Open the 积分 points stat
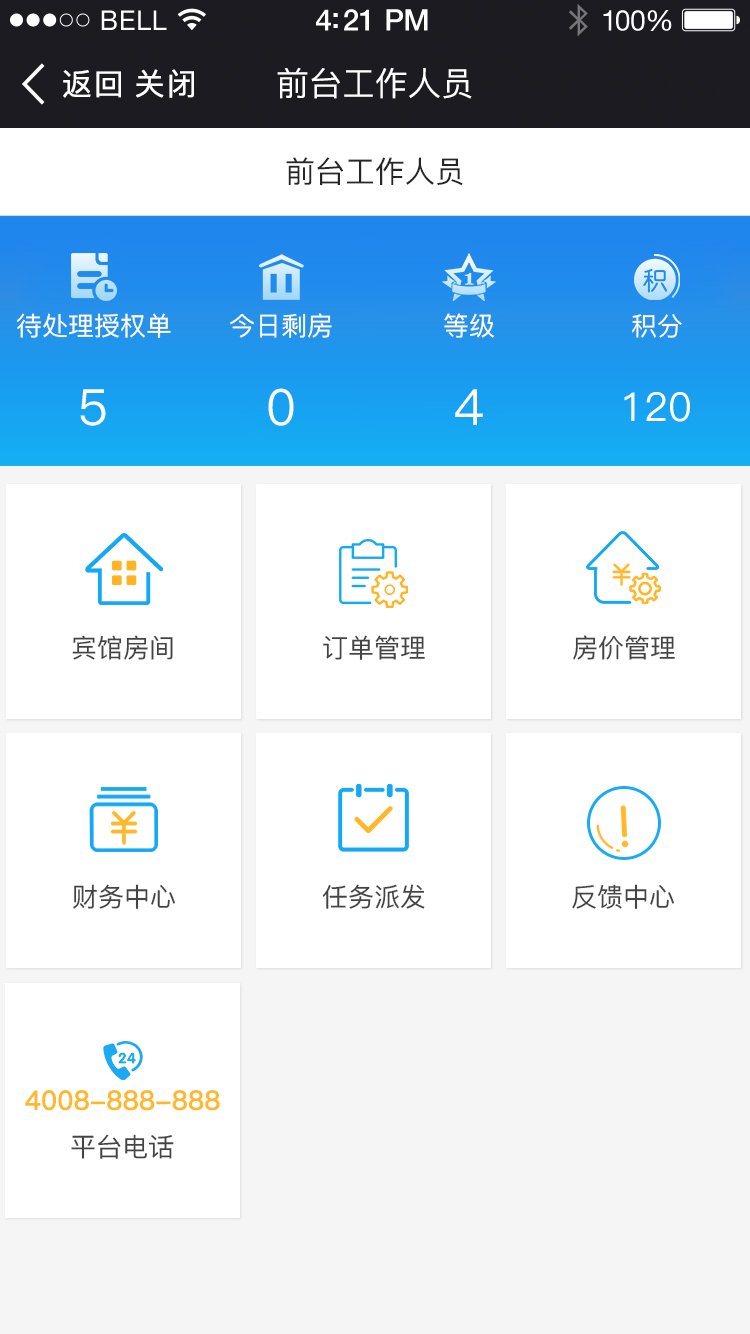750x1334 pixels. (656, 340)
